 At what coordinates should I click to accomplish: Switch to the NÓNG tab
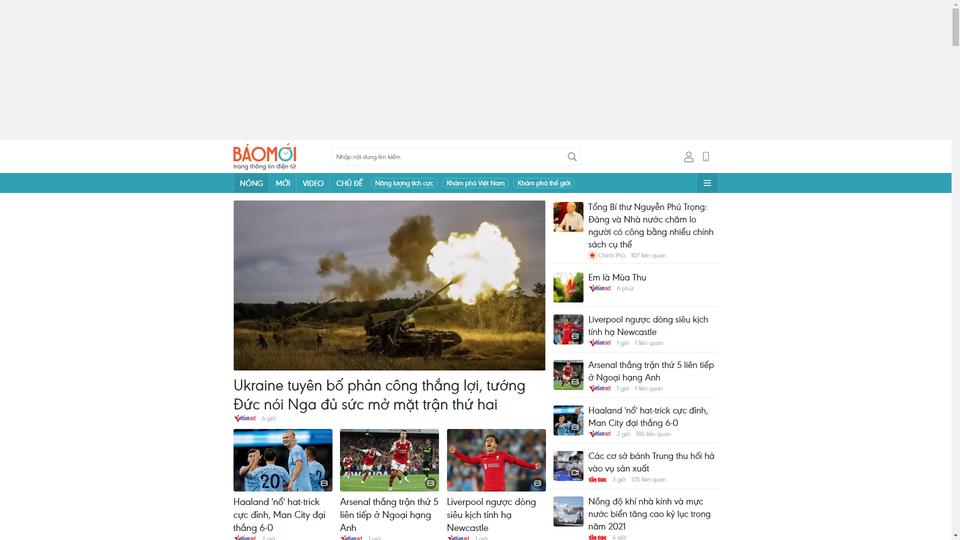coord(251,183)
